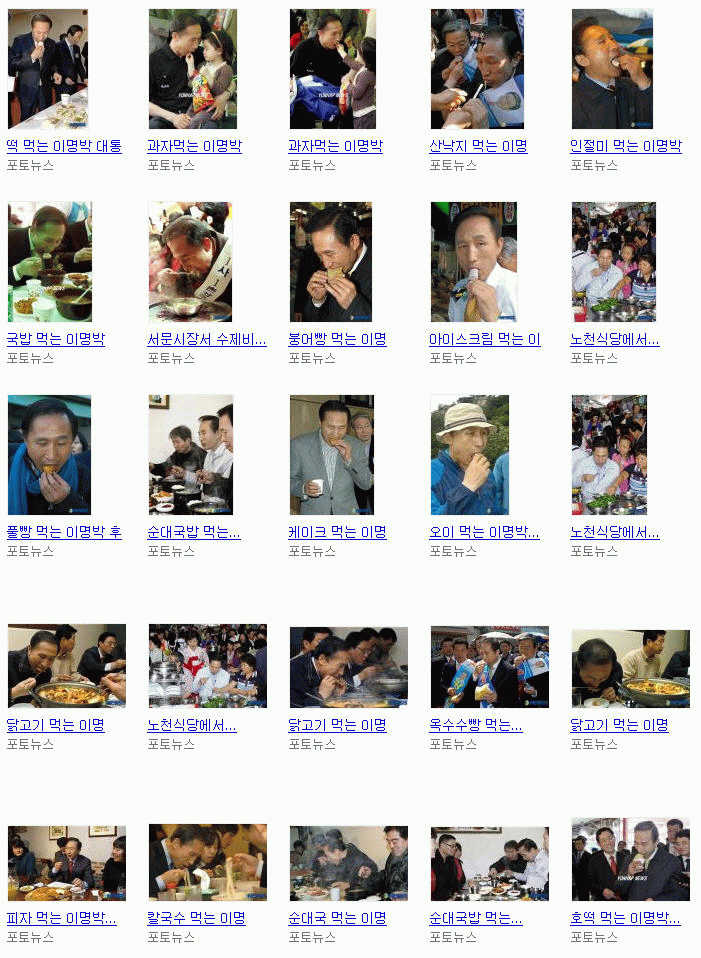Open the link '떡 먹는 이명박 대통'
Screen dimensions: 701x958
pyautogui.click(x=64, y=147)
